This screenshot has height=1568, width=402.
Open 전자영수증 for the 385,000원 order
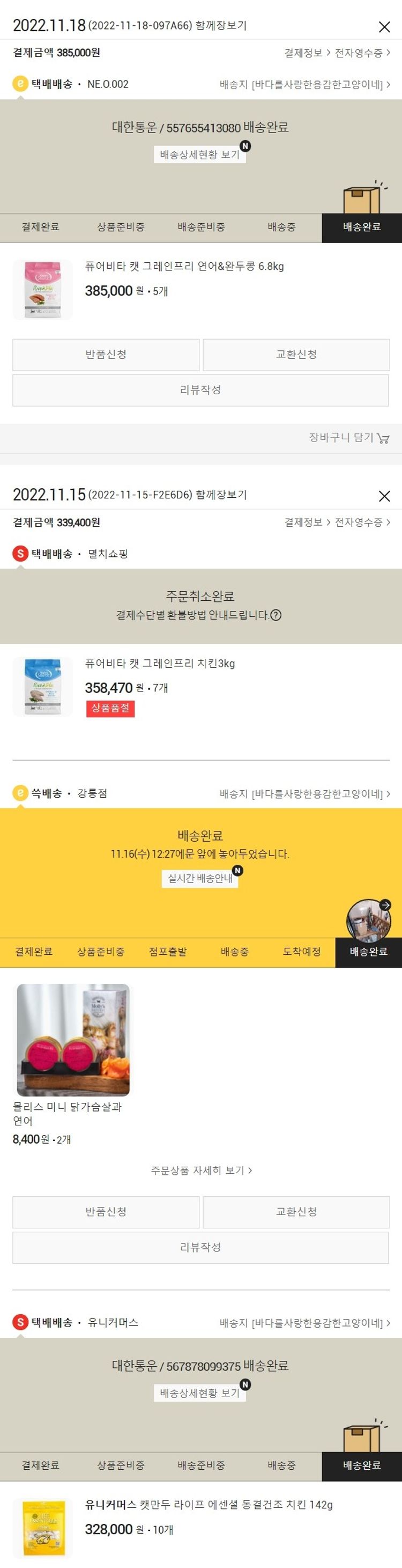[x=362, y=53]
